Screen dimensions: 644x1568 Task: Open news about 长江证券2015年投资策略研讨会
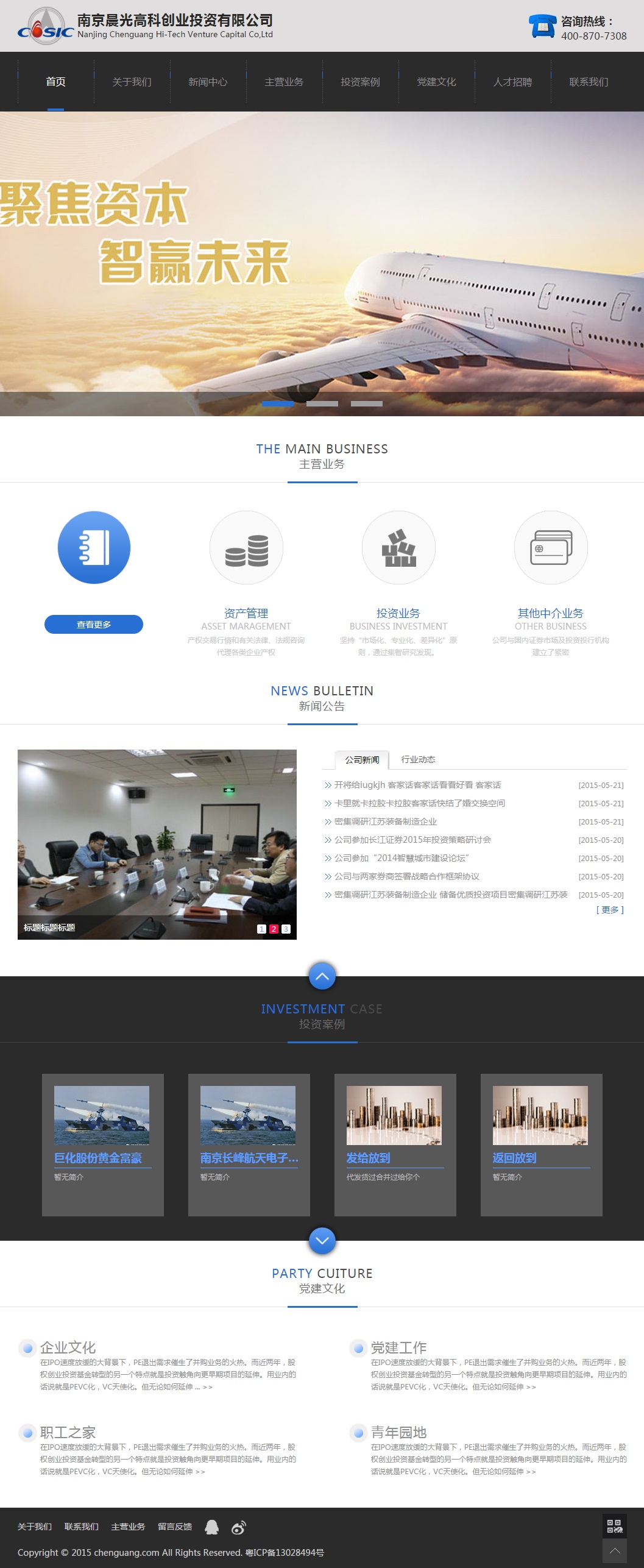point(412,840)
